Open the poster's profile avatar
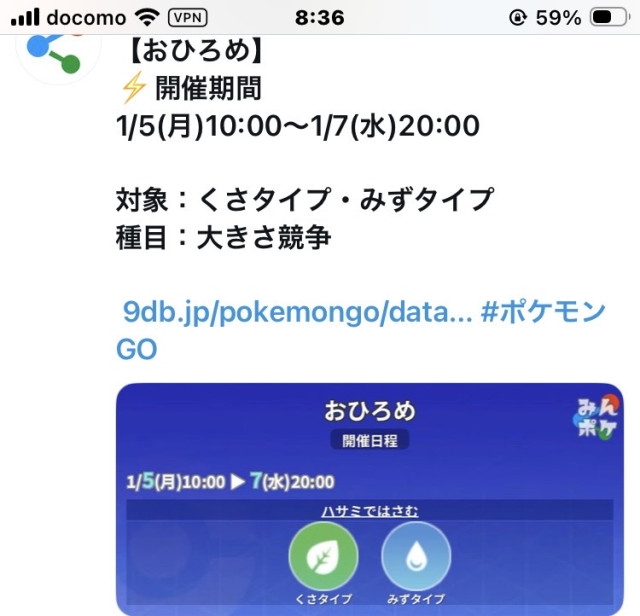The width and height of the screenshot is (640, 616). click(x=52, y=55)
